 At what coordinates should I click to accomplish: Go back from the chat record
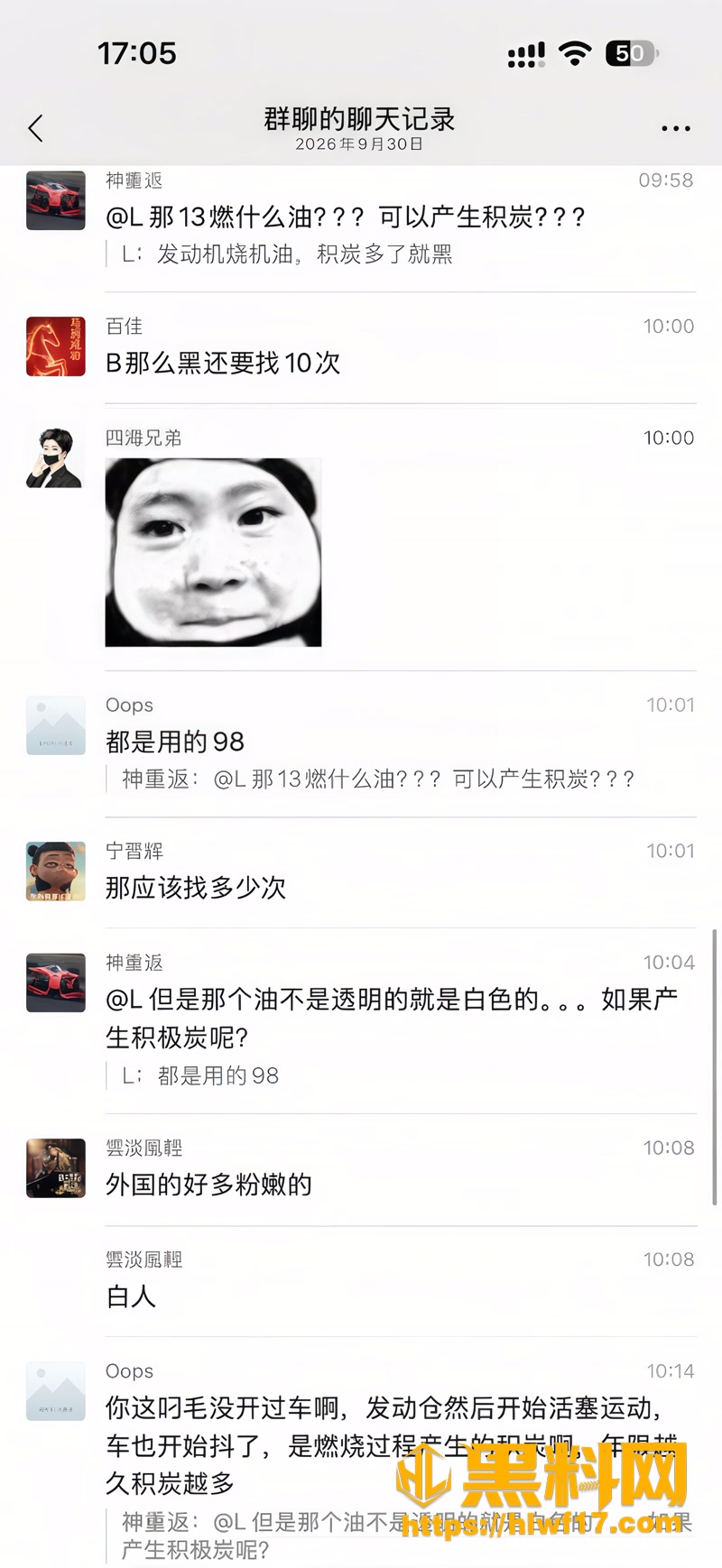[x=35, y=128]
